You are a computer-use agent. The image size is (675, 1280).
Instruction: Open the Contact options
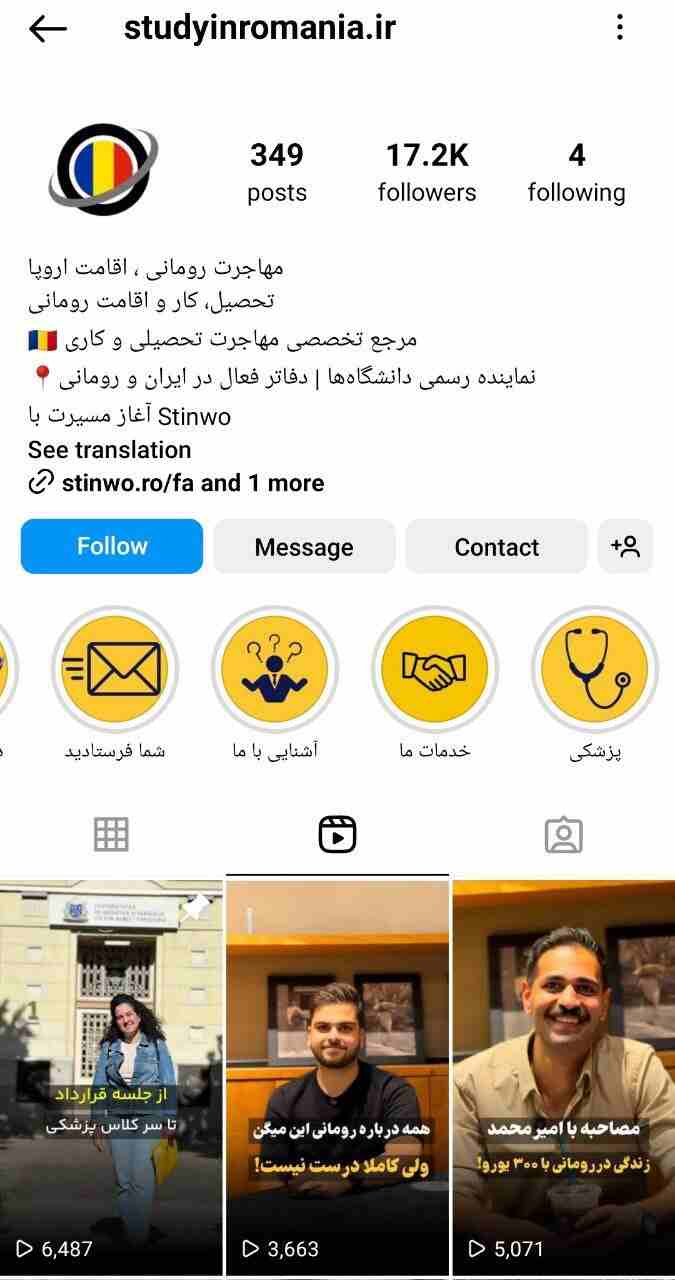pyautogui.click(x=497, y=546)
